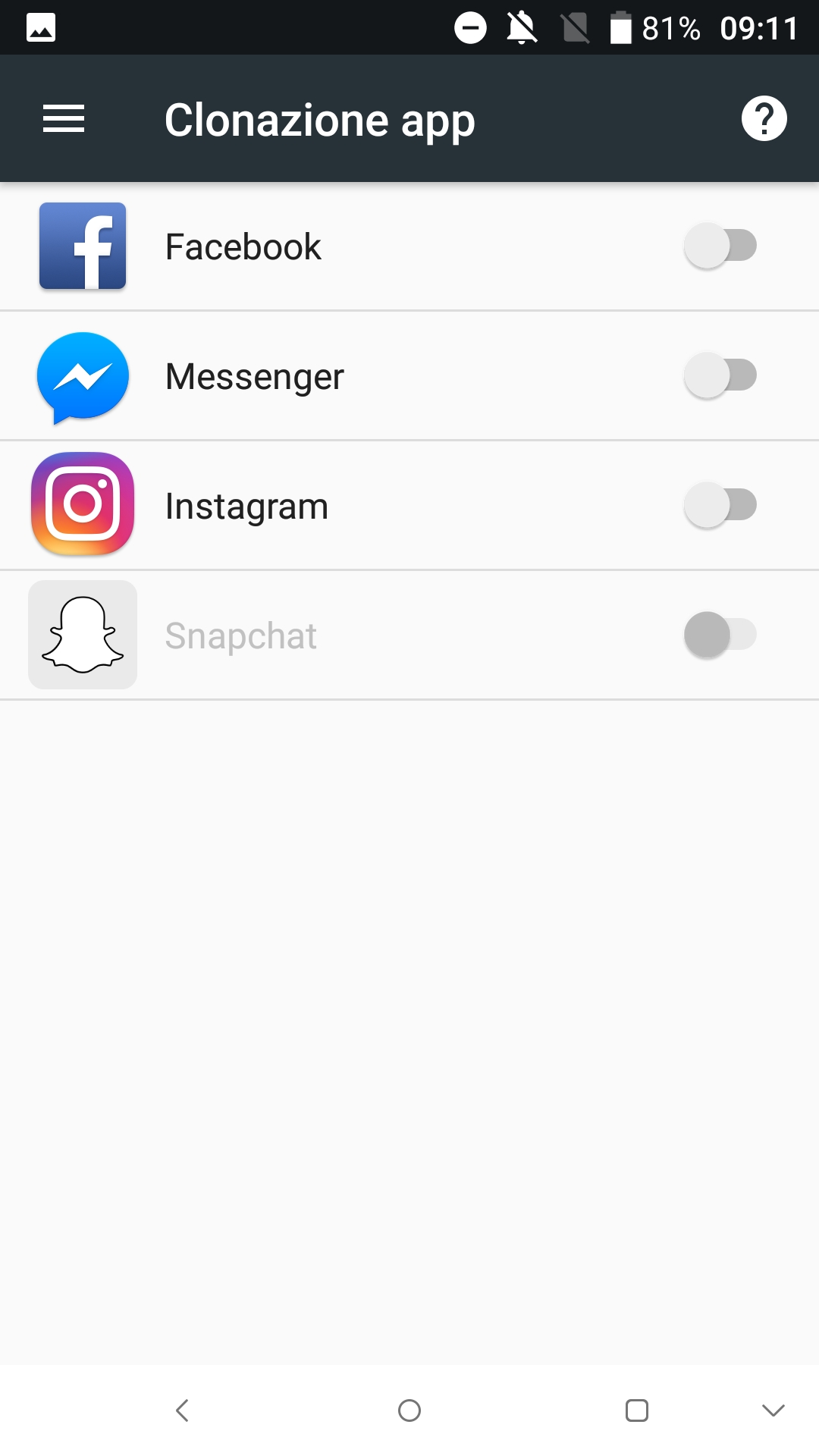The height and width of the screenshot is (1456, 819).
Task: Toggle app cloning for Instagram
Action: (720, 505)
